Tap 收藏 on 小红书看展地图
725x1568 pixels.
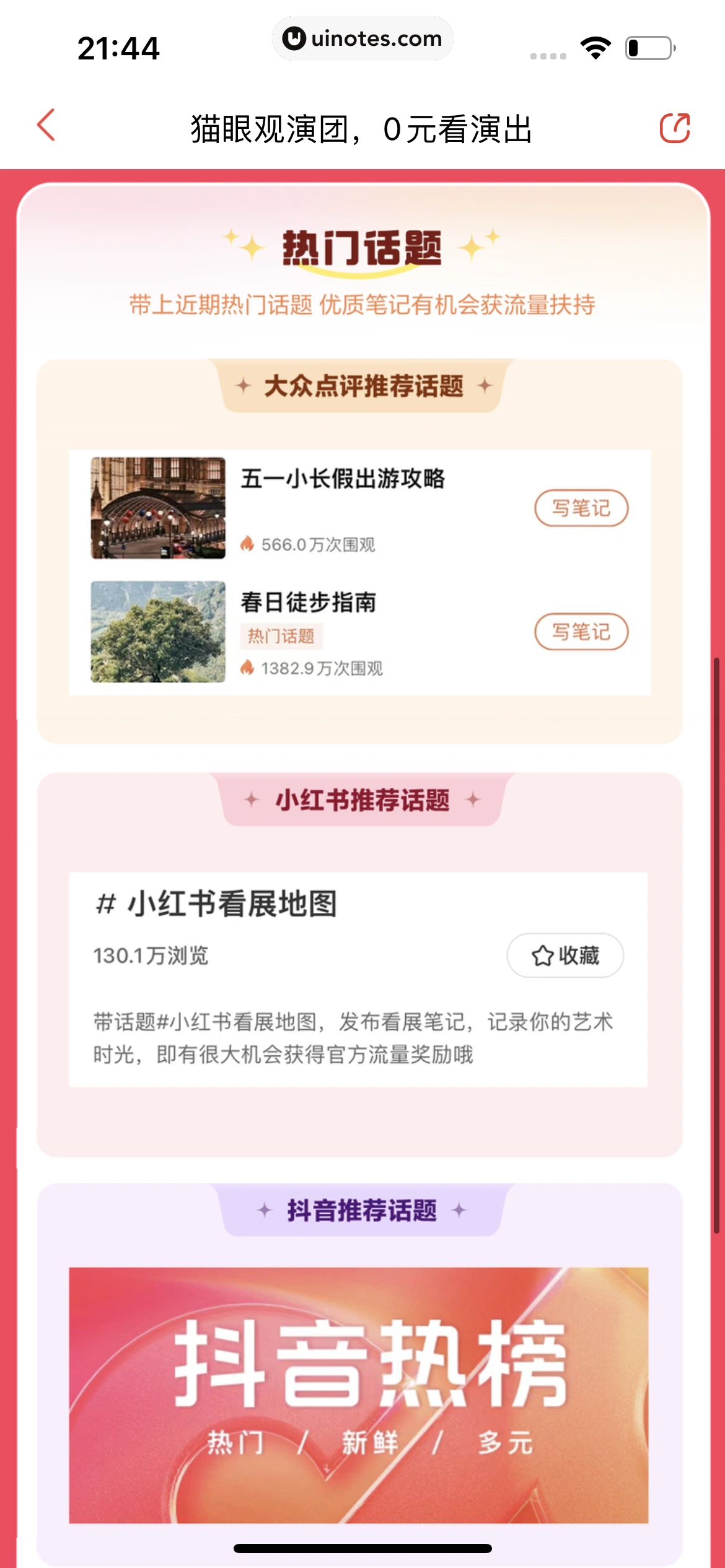coord(565,956)
